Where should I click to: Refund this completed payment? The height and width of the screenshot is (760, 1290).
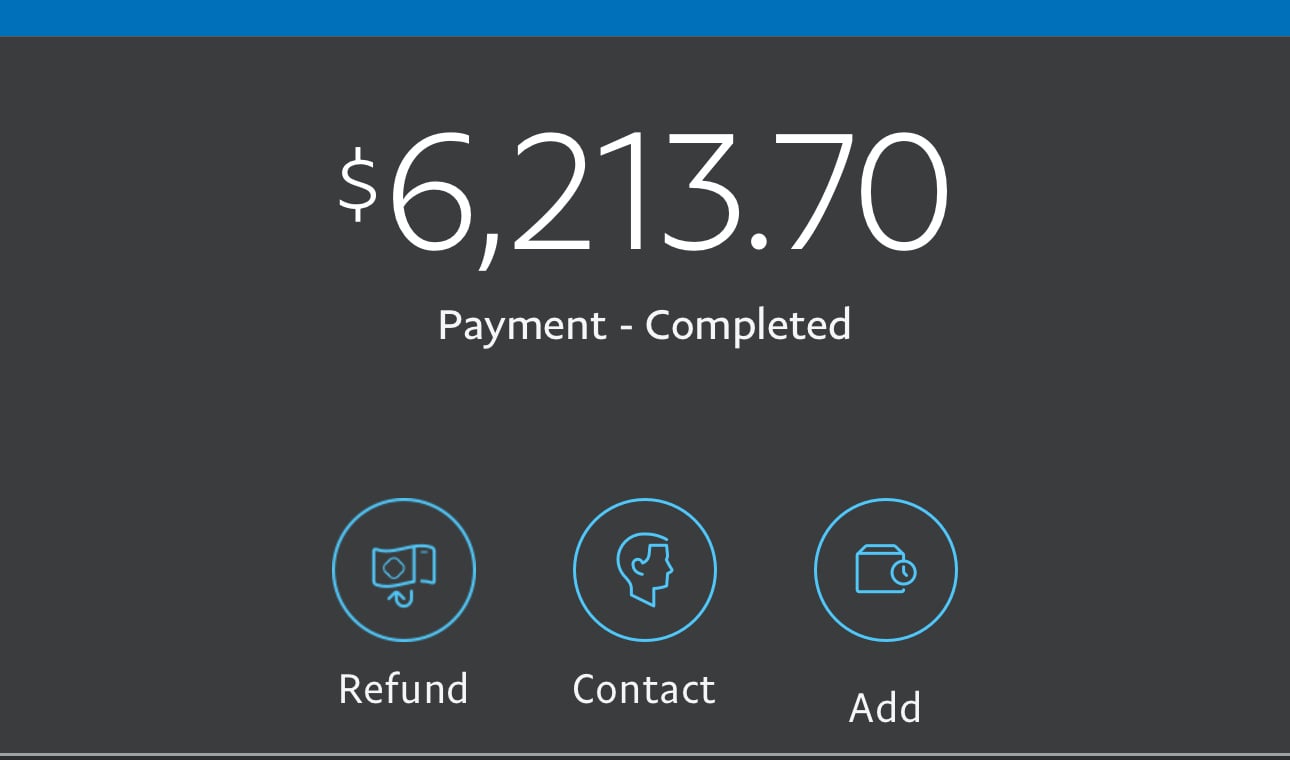point(403,570)
